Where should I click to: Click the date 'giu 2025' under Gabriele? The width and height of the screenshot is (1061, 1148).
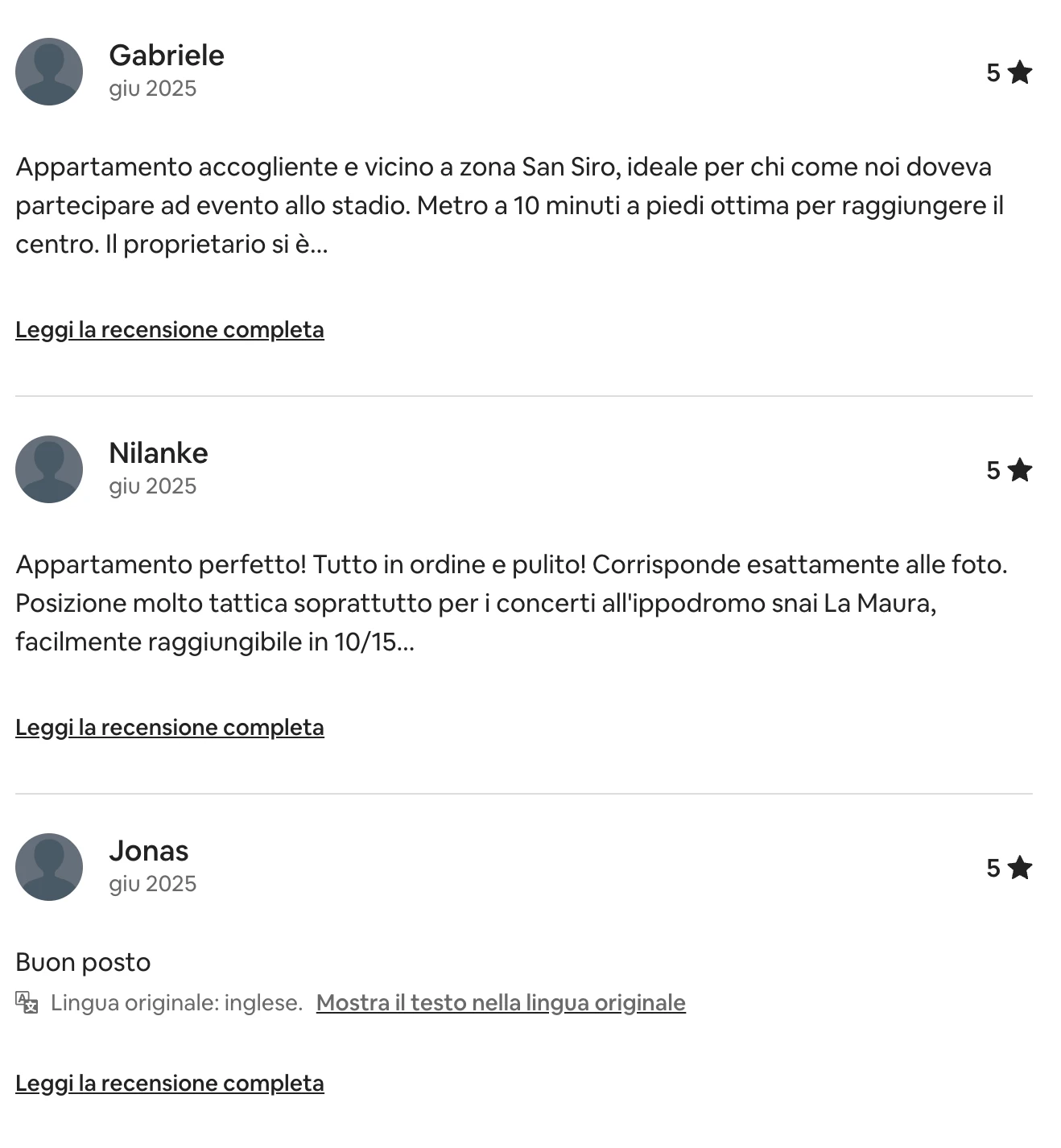[152, 89]
